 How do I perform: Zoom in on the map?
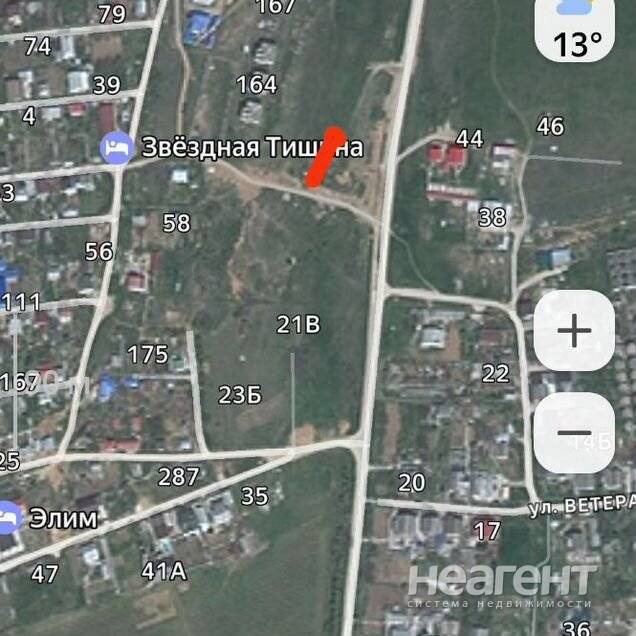point(574,331)
